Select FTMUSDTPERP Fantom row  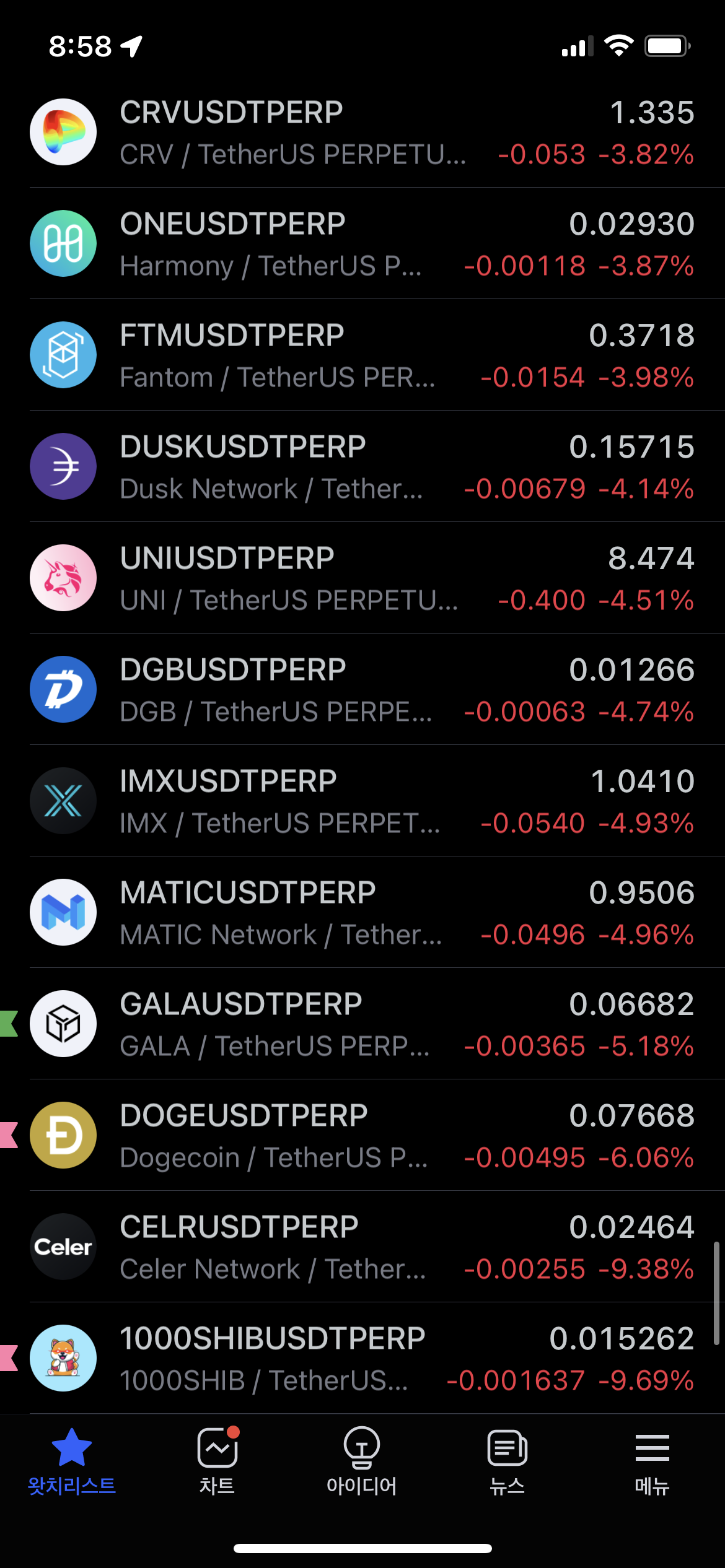pyautogui.click(x=362, y=355)
